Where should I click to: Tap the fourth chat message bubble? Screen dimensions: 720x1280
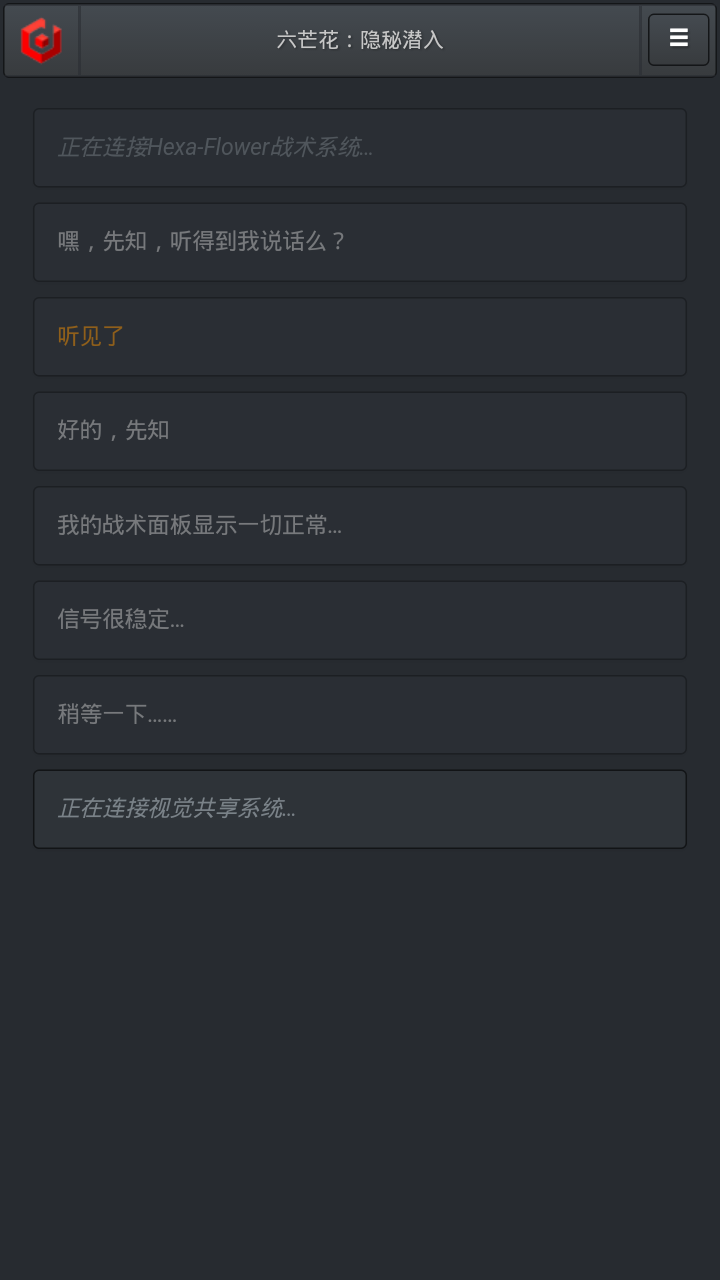pos(360,430)
